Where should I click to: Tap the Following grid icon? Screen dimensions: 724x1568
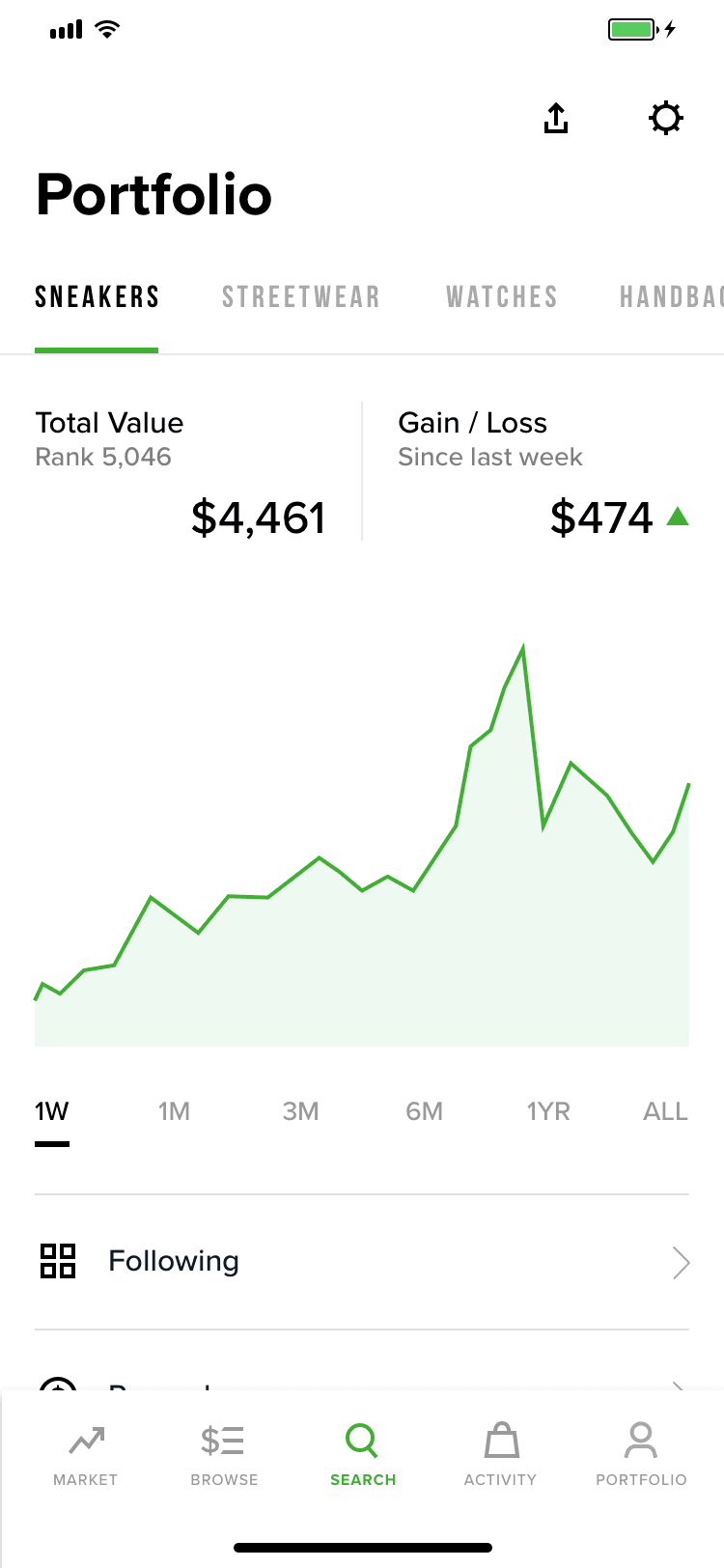57,1261
